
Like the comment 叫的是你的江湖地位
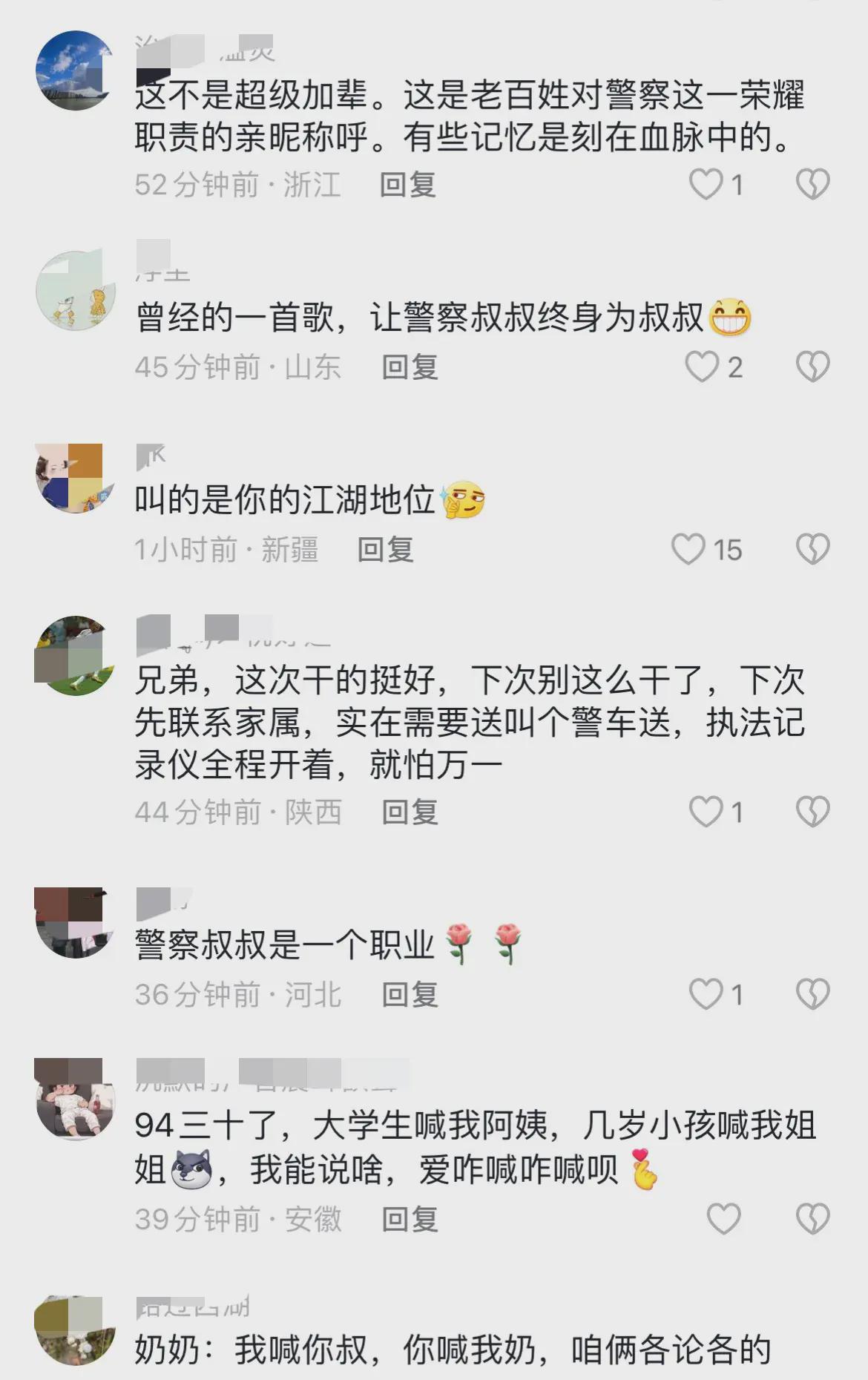pos(688,549)
